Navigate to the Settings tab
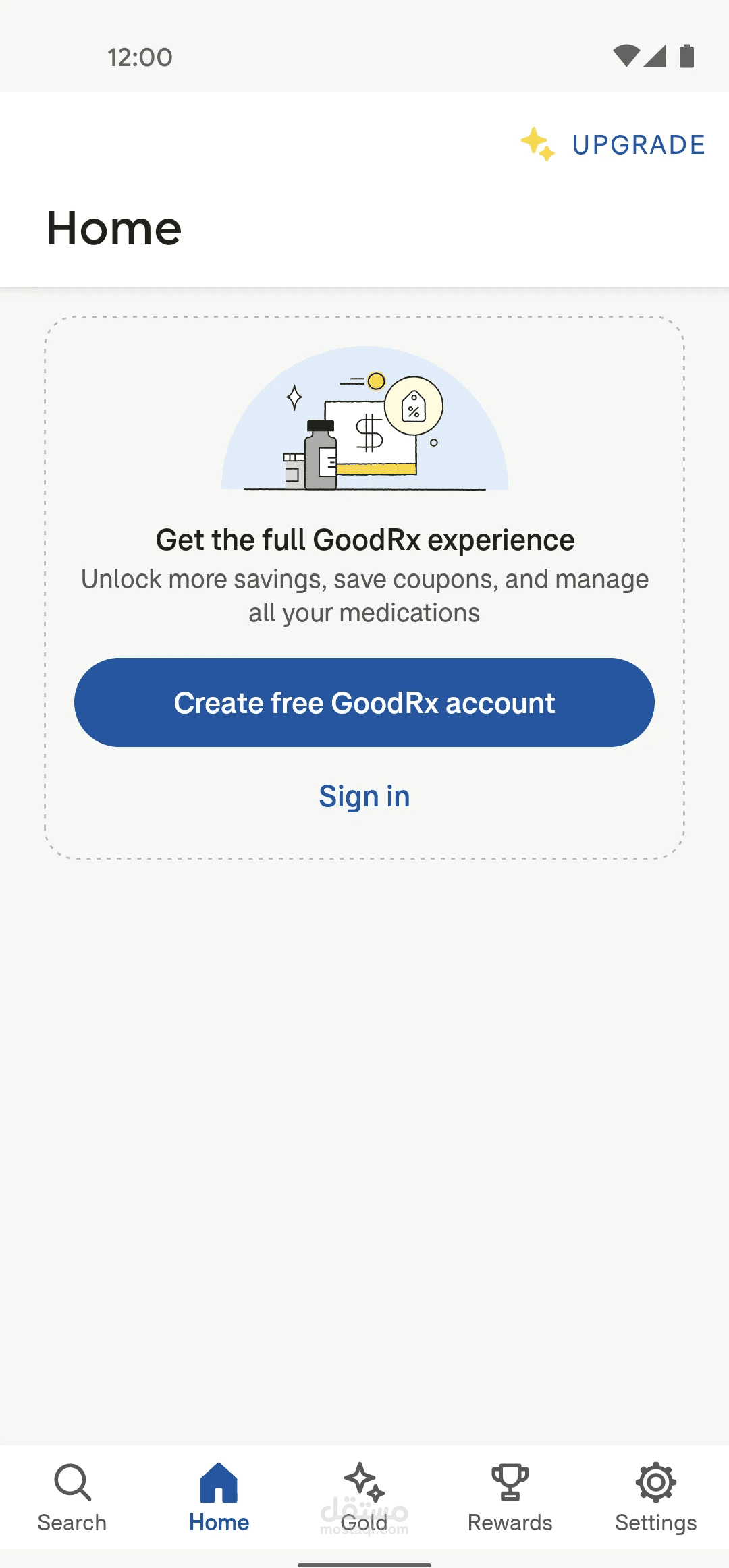The height and width of the screenshot is (1568, 729). click(x=655, y=1497)
